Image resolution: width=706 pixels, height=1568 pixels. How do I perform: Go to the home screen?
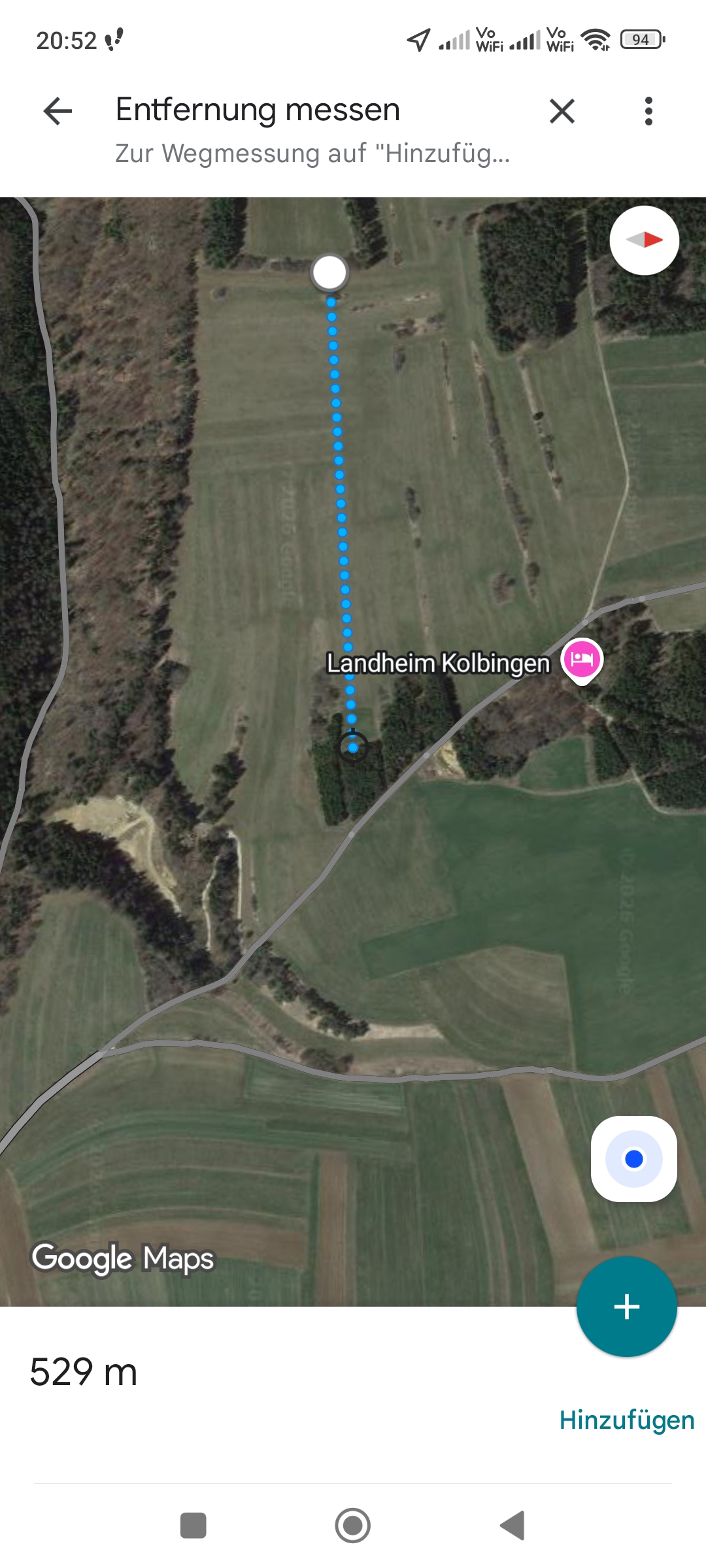pyautogui.click(x=353, y=1526)
